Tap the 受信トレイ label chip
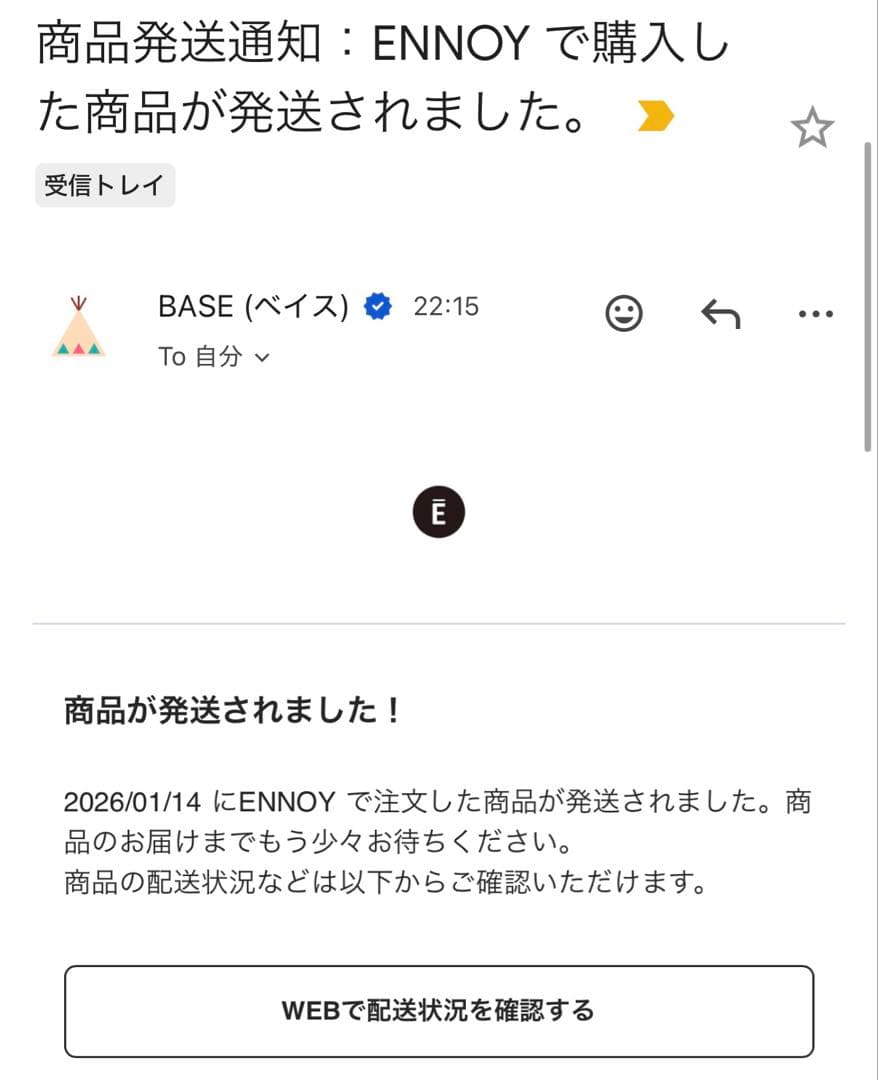This screenshot has height=1080, width=878. tap(105, 186)
